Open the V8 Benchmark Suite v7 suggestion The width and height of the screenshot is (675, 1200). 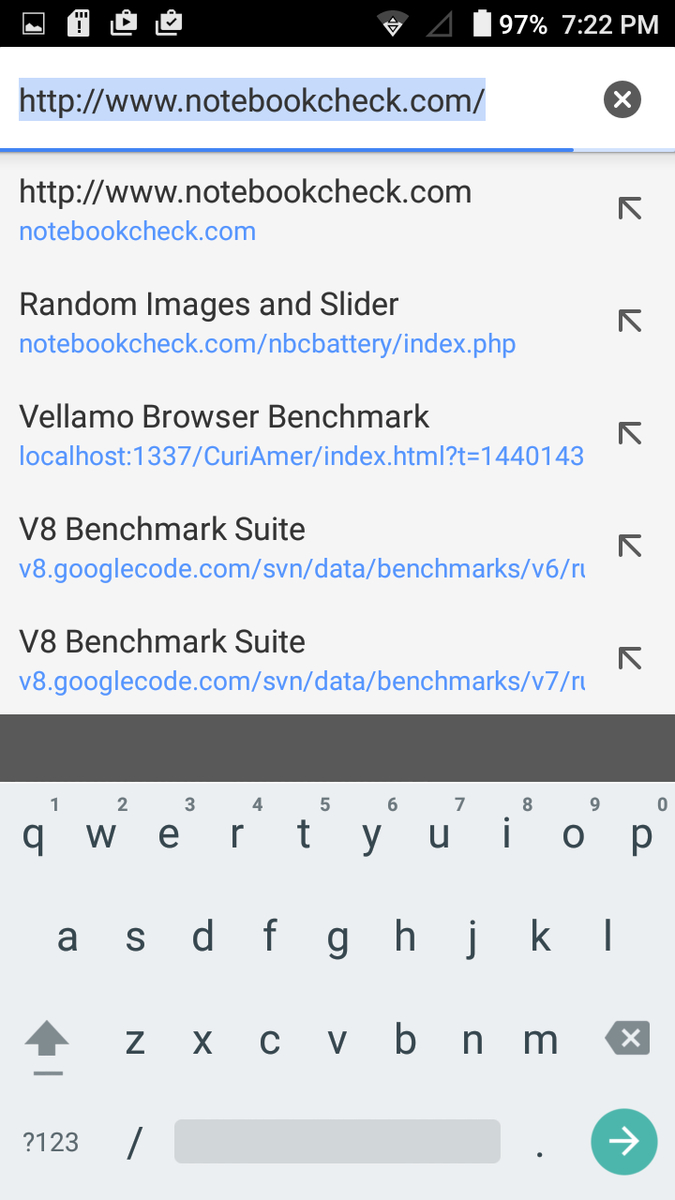click(300, 660)
